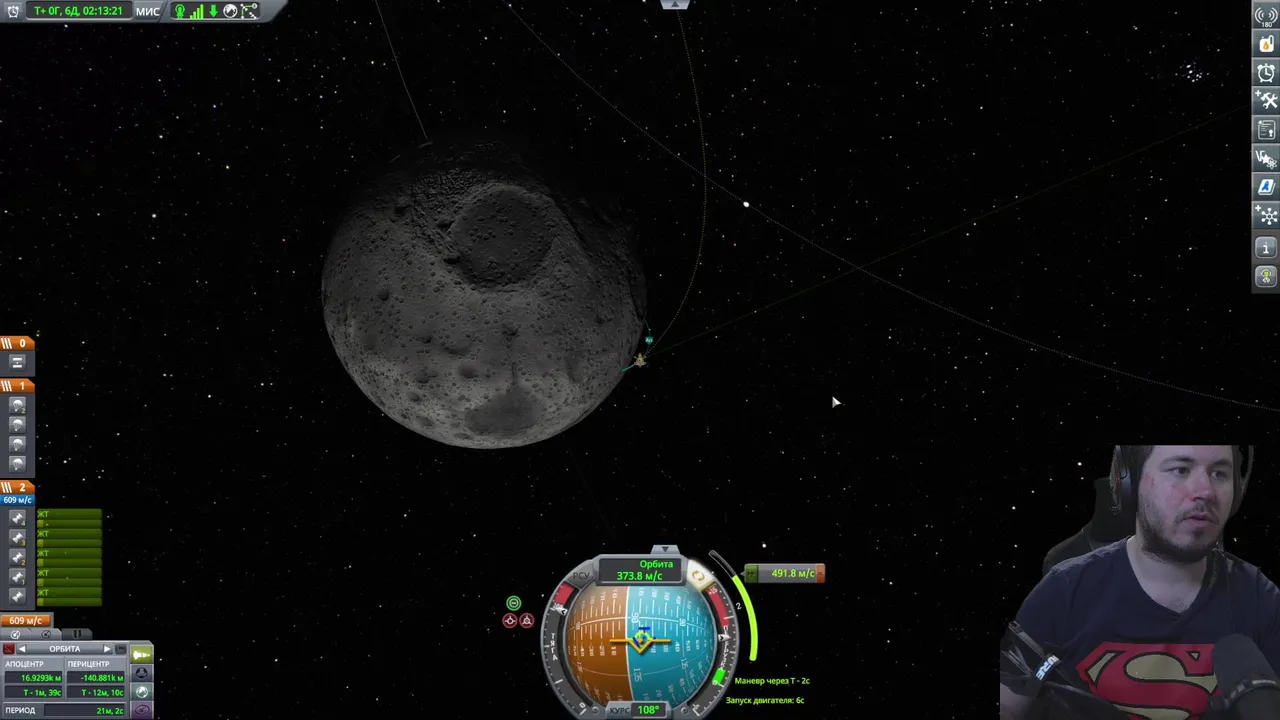Close the ОРБИТА info panel
The image size is (1280, 720).
[8, 649]
